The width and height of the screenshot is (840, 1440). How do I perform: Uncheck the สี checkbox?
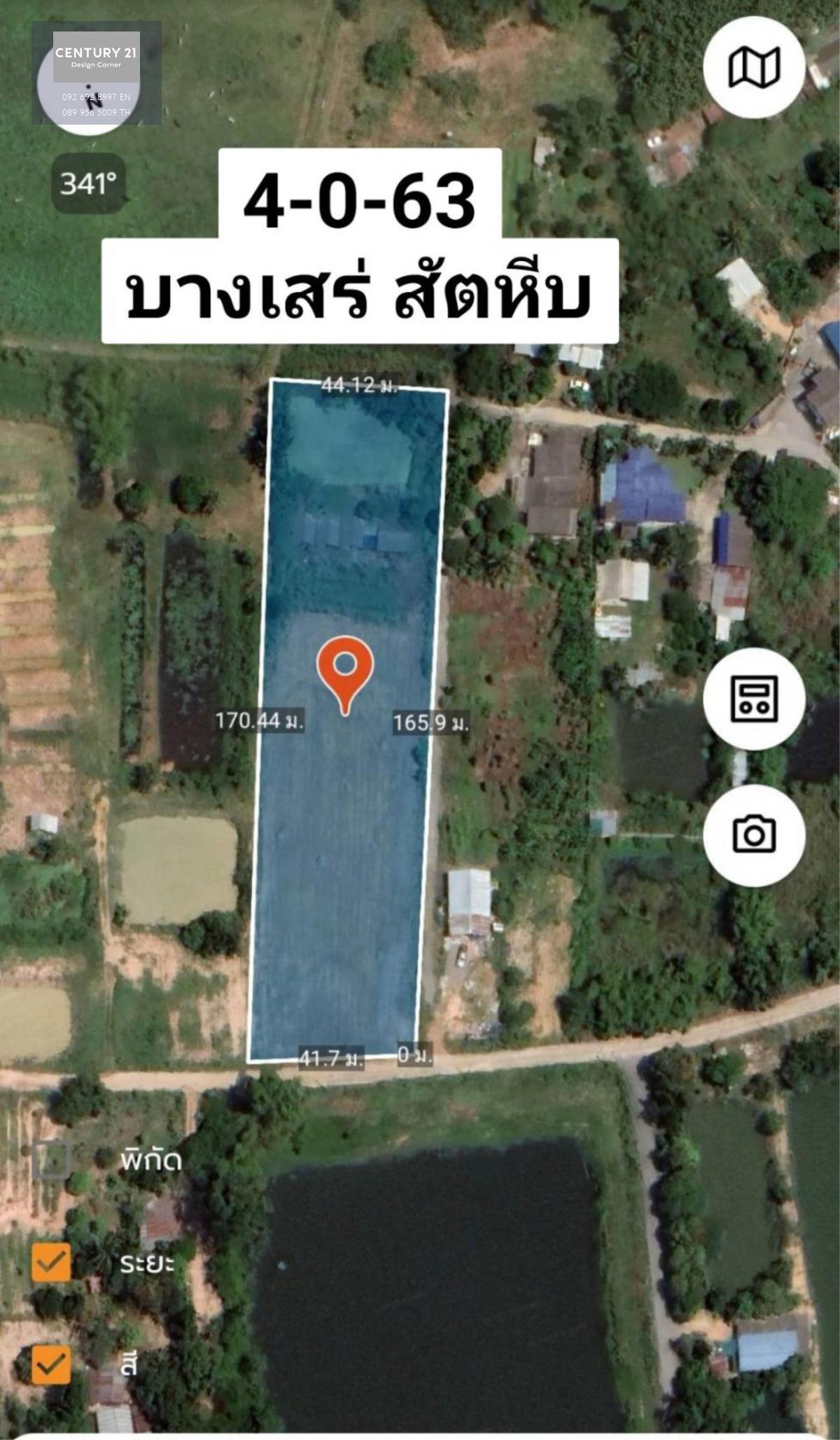tap(51, 1364)
